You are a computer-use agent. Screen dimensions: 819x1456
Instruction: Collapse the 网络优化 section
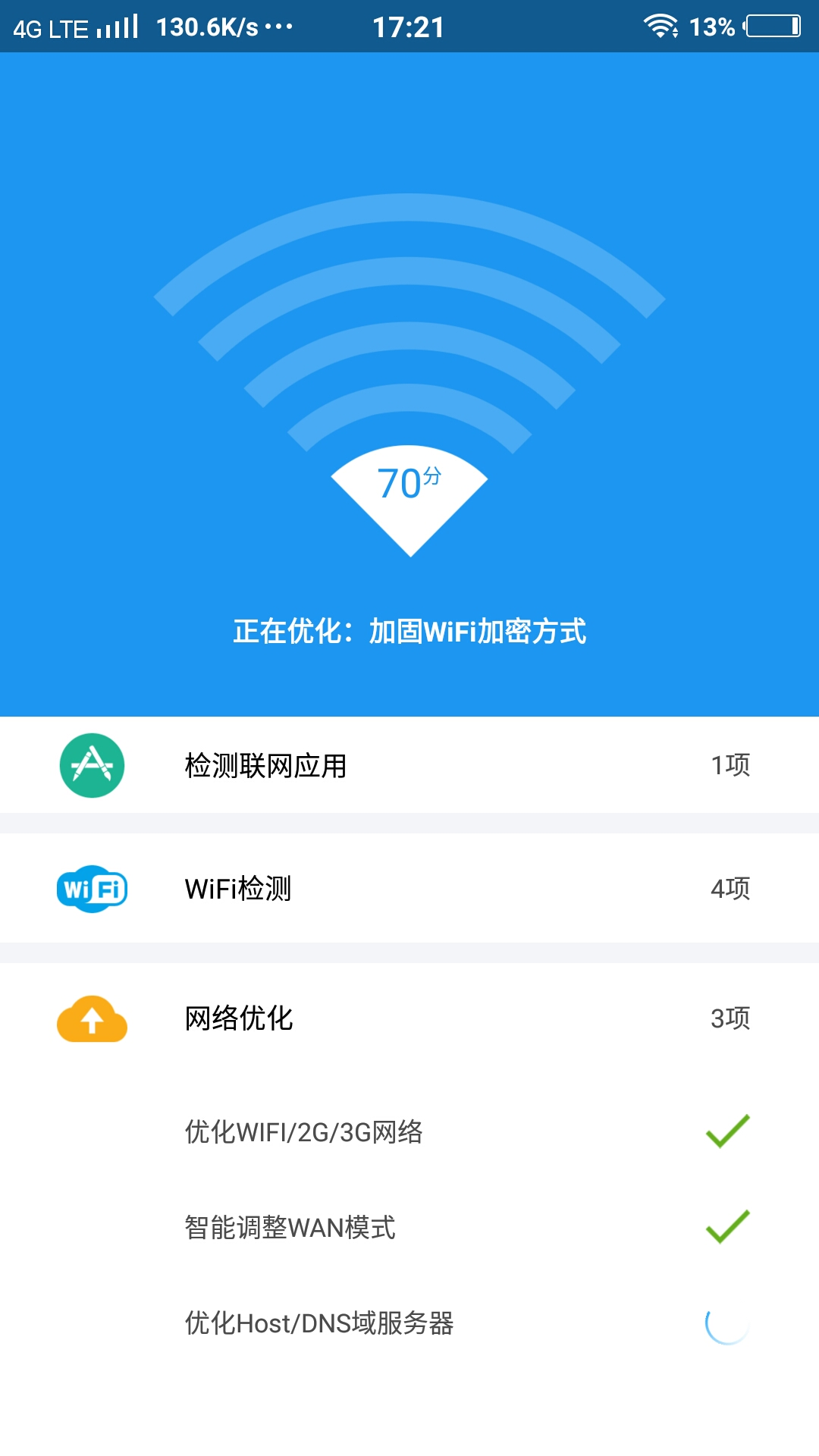[409, 1020]
